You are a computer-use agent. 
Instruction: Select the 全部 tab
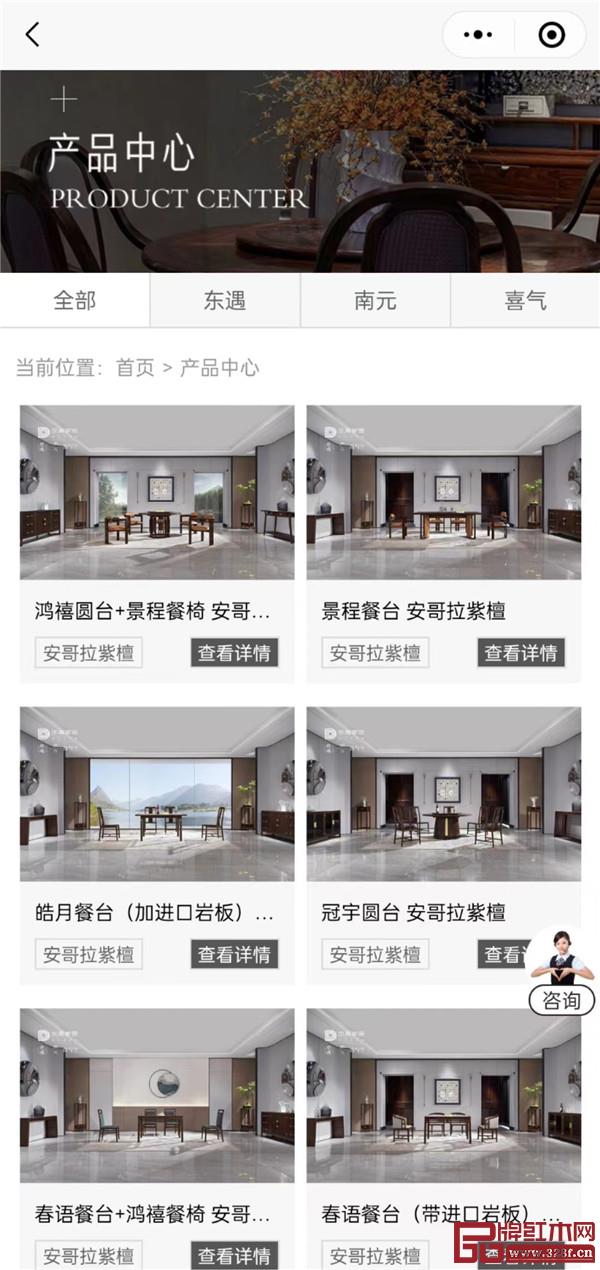coord(75,300)
